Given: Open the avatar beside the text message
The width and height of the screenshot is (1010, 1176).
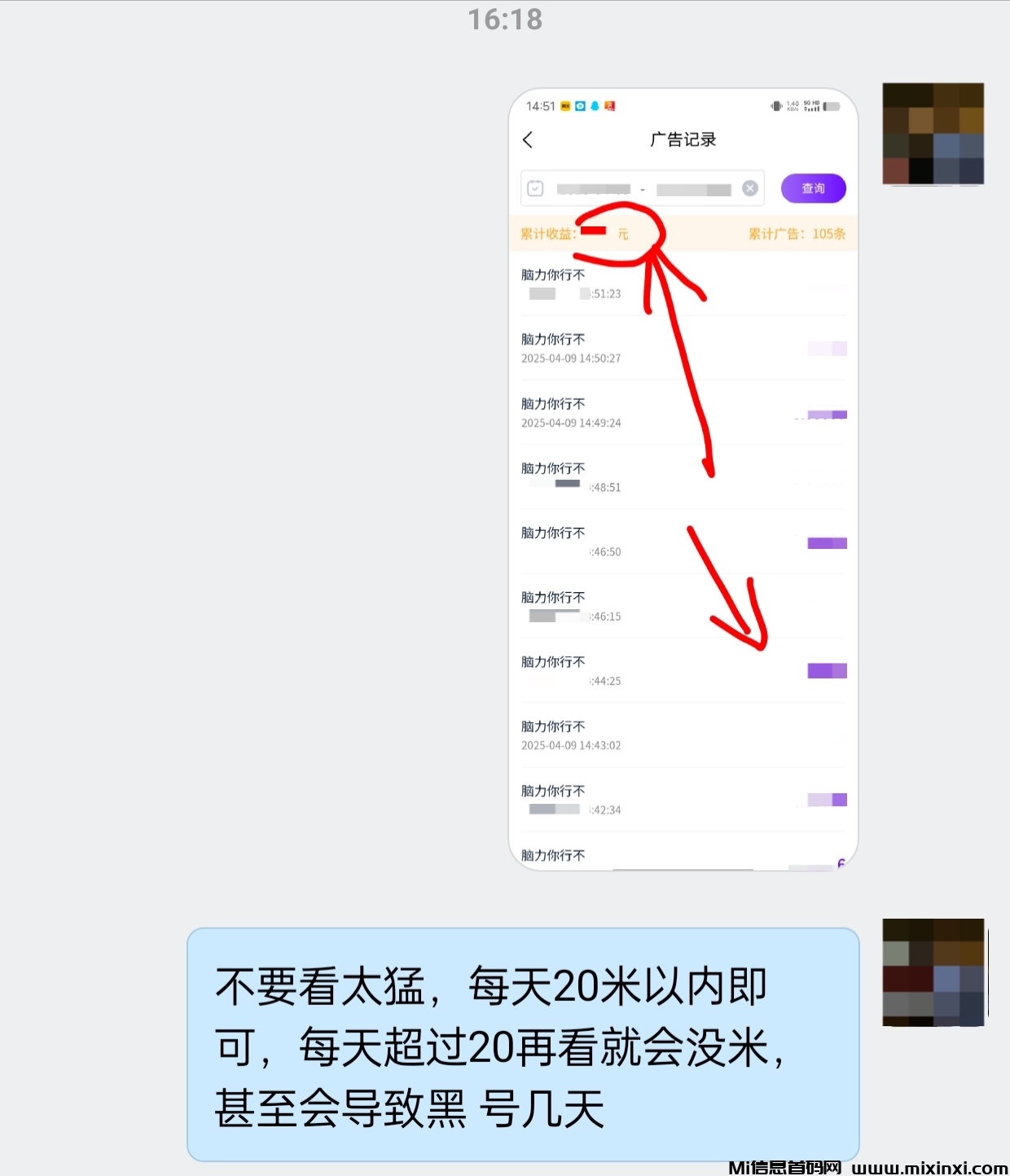Looking at the screenshot, I should (933, 972).
